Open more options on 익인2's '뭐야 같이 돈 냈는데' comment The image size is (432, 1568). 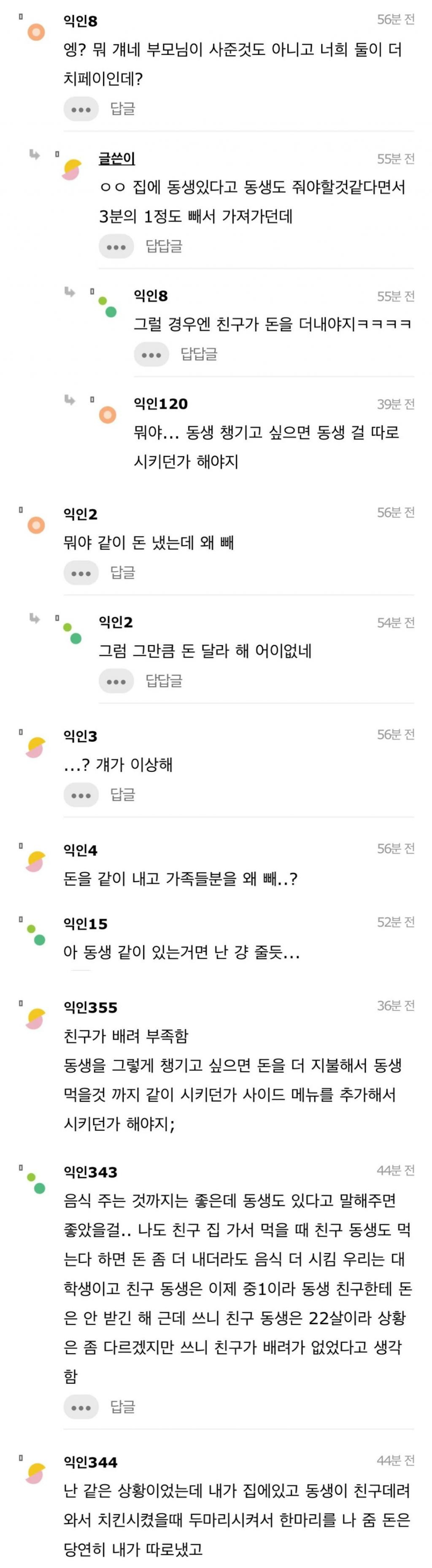click(81, 573)
